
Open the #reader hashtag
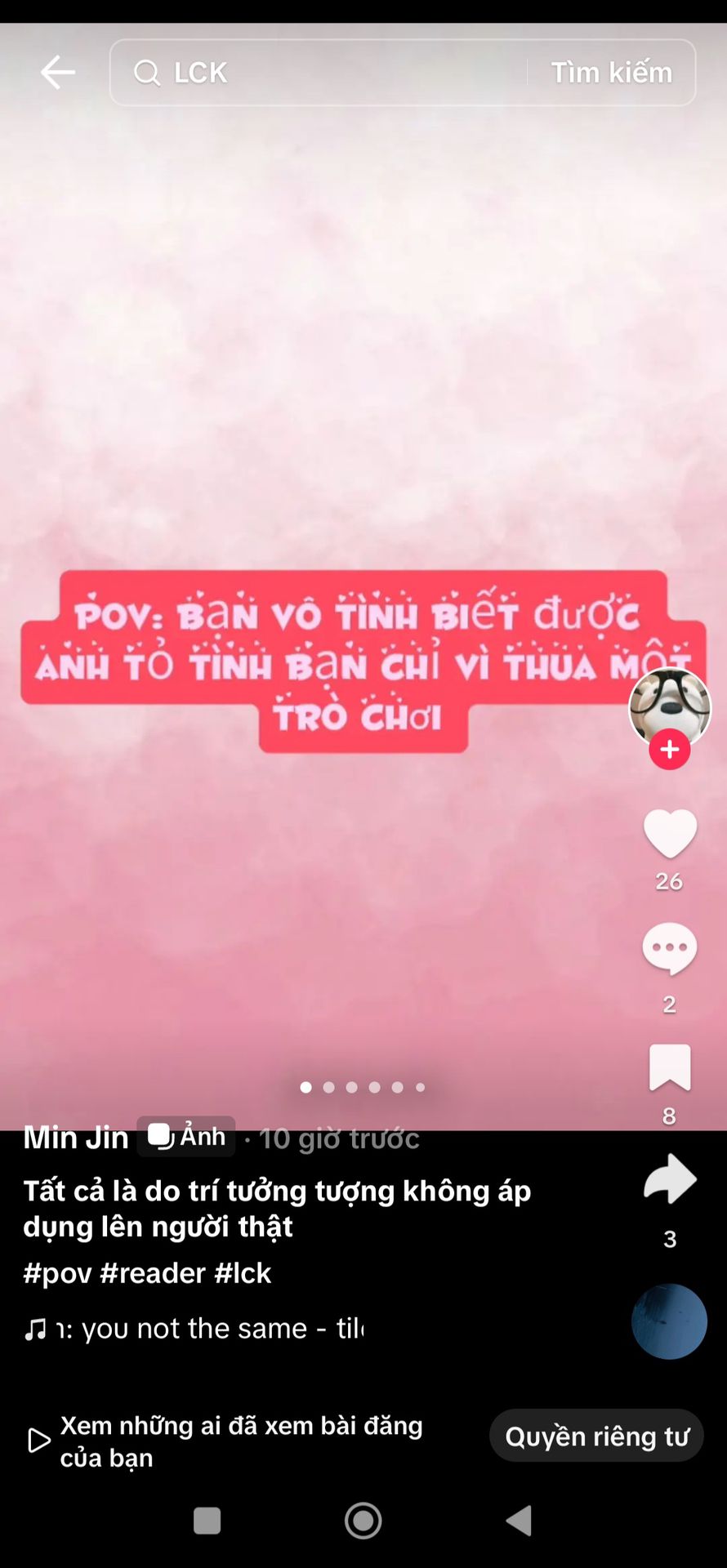[x=153, y=1273]
